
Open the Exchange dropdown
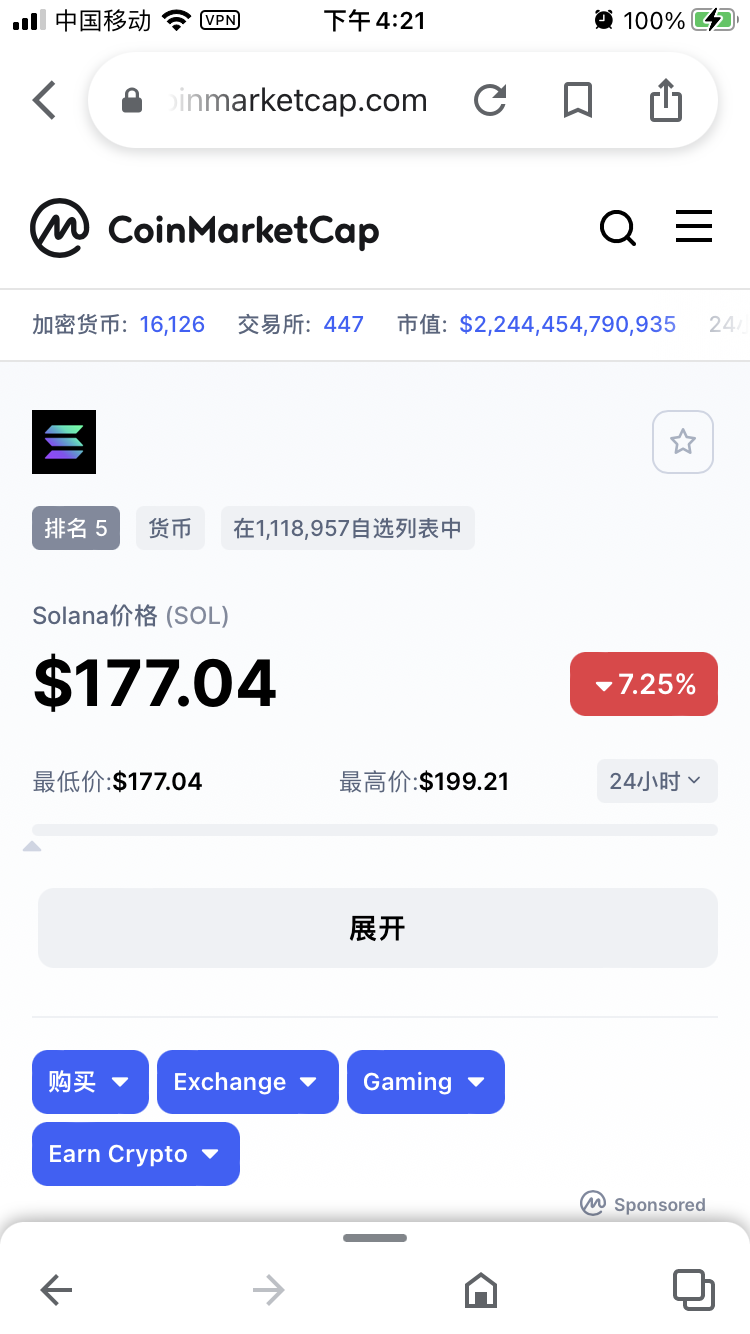click(248, 1082)
